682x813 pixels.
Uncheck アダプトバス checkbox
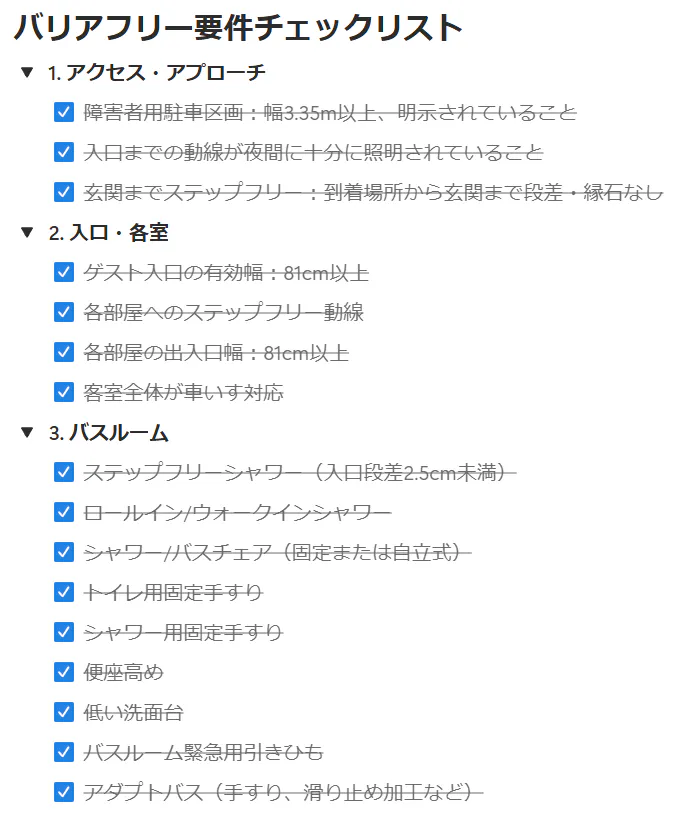[x=64, y=792]
